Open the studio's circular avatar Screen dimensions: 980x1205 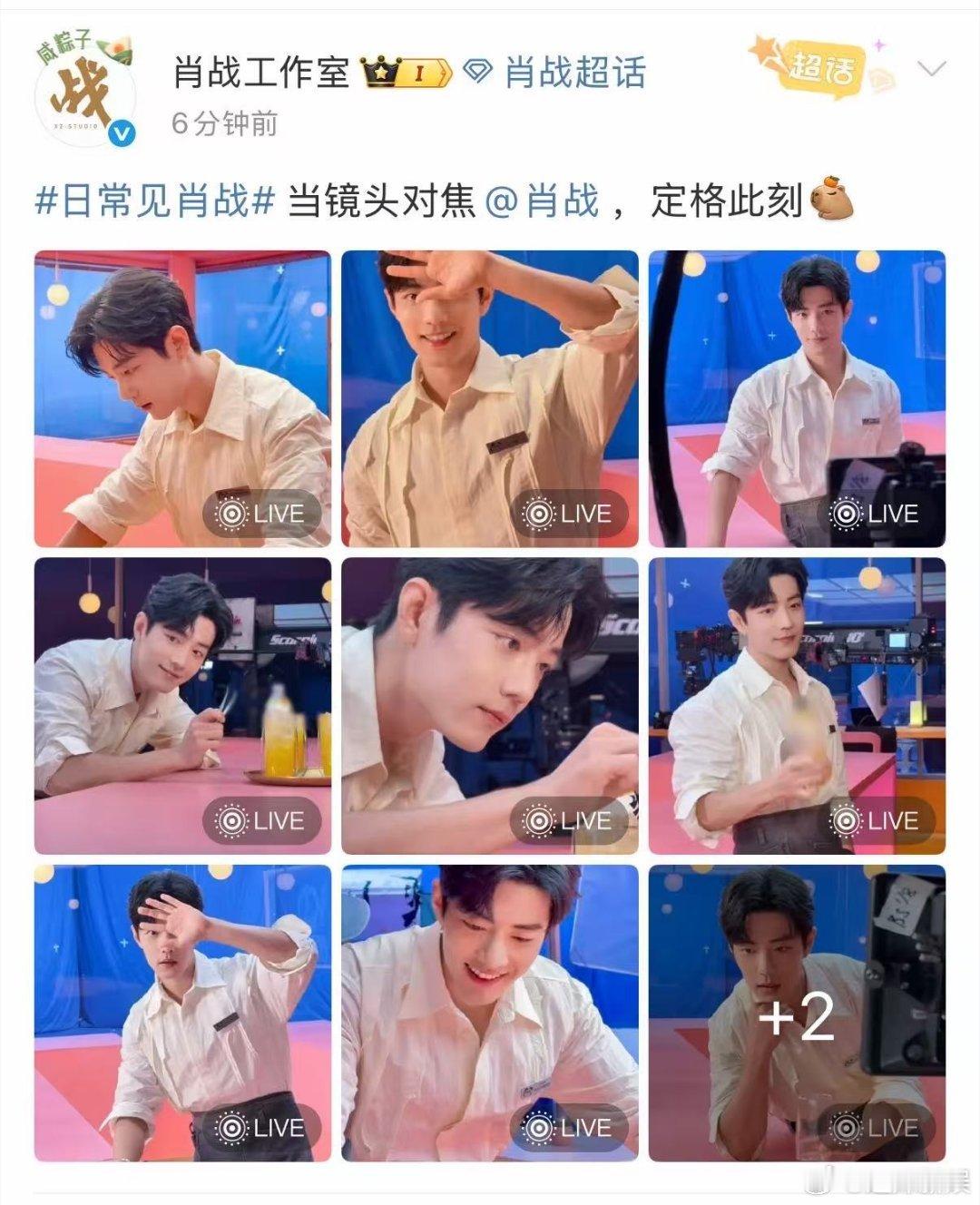(85, 87)
